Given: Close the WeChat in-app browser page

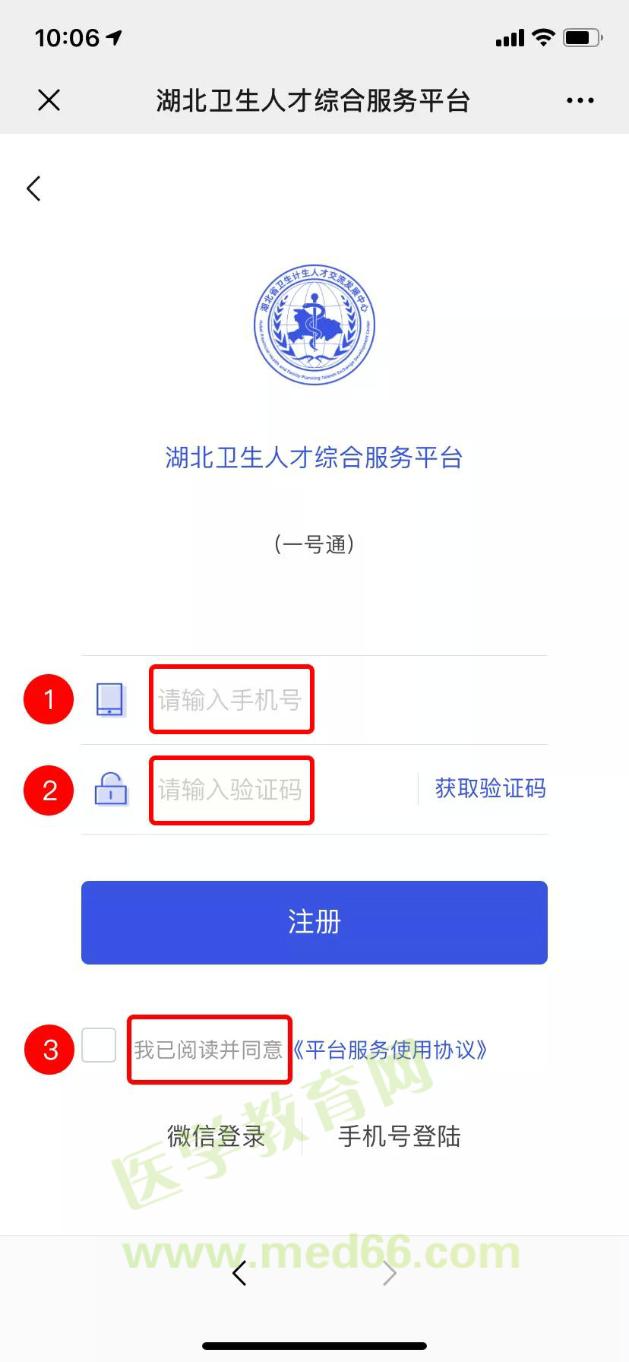Looking at the screenshot, I should [x=49, y=100].
